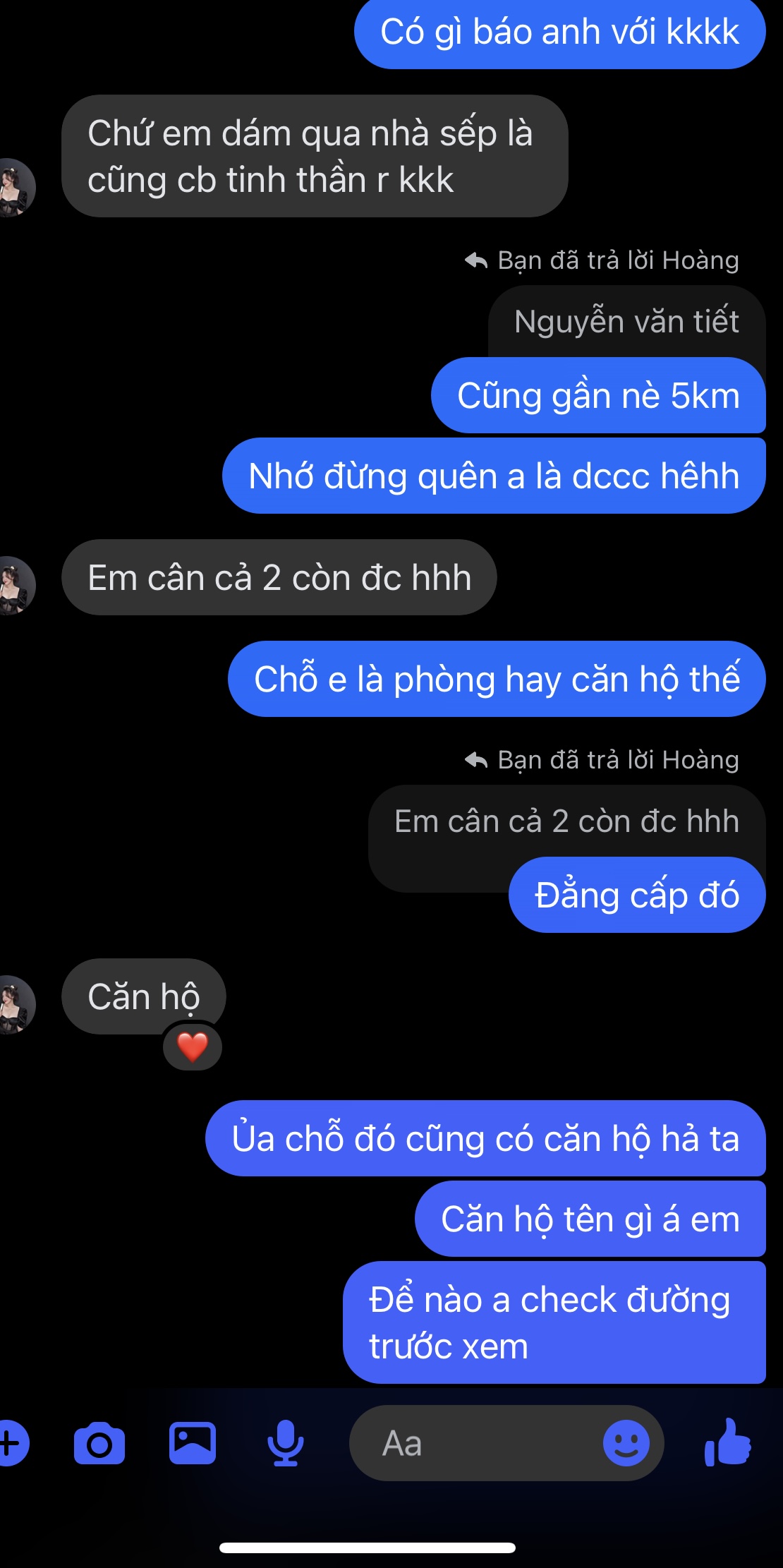
Task: Jump to quoted message "Nguyễn văn tiết"
Action: (626, 322)
